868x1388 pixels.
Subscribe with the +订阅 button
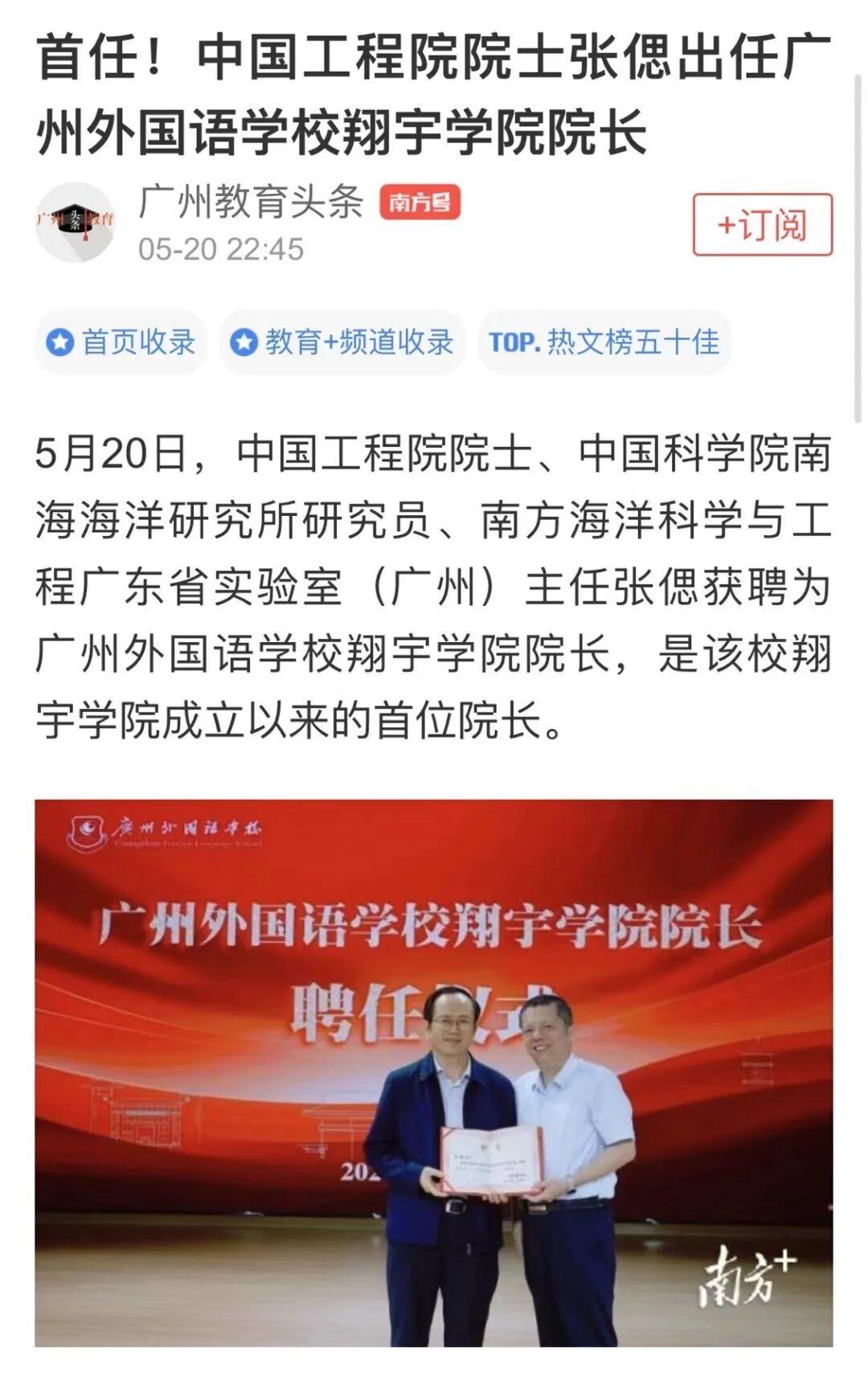[762, 225]
